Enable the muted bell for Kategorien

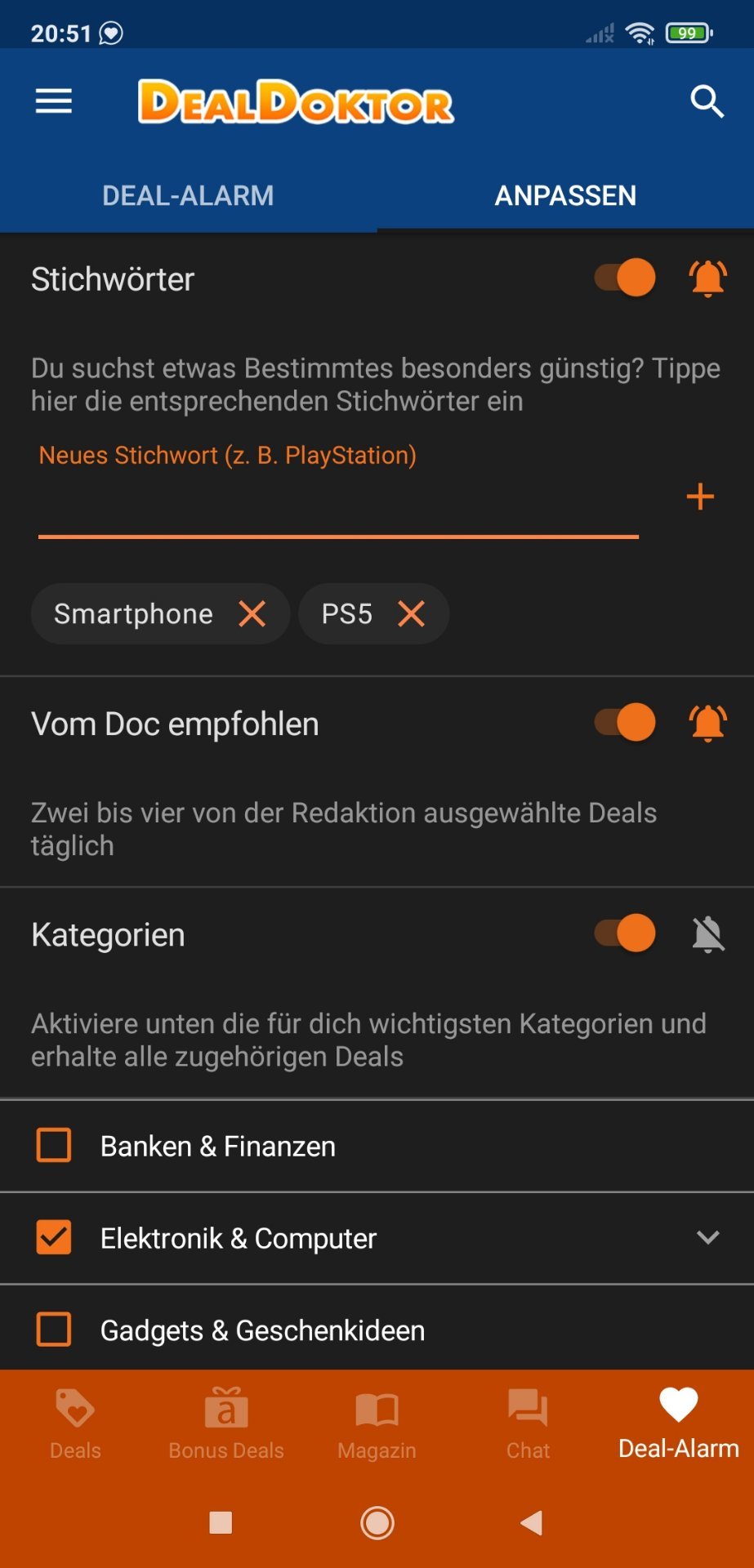coord(708,933)
